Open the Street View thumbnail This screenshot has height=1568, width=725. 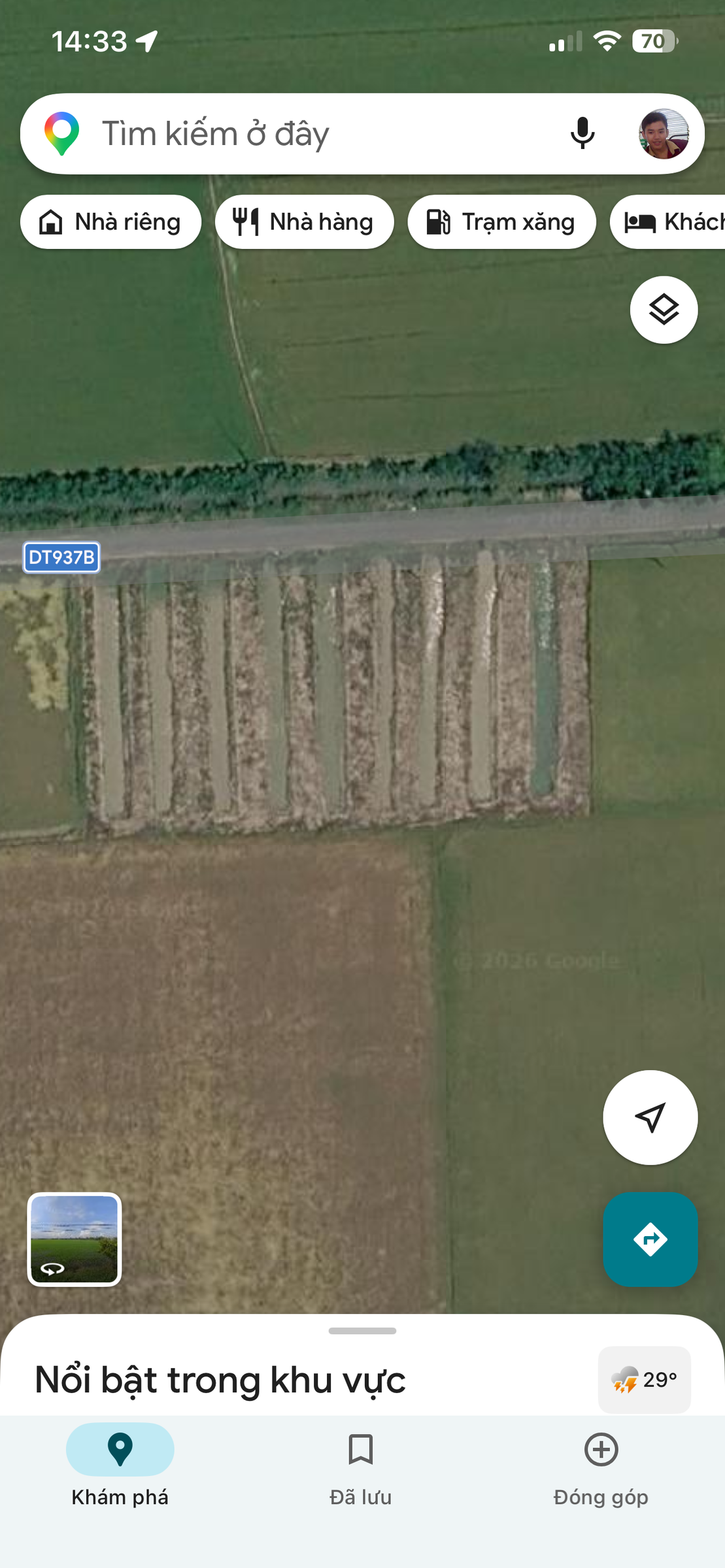pyautogui.click(x=75, y=1239)
